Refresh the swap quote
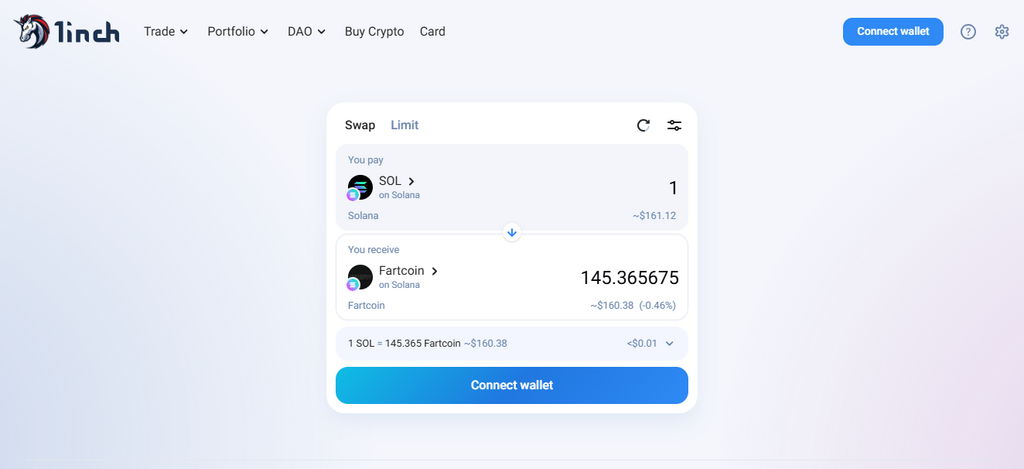 click(643, 125)
